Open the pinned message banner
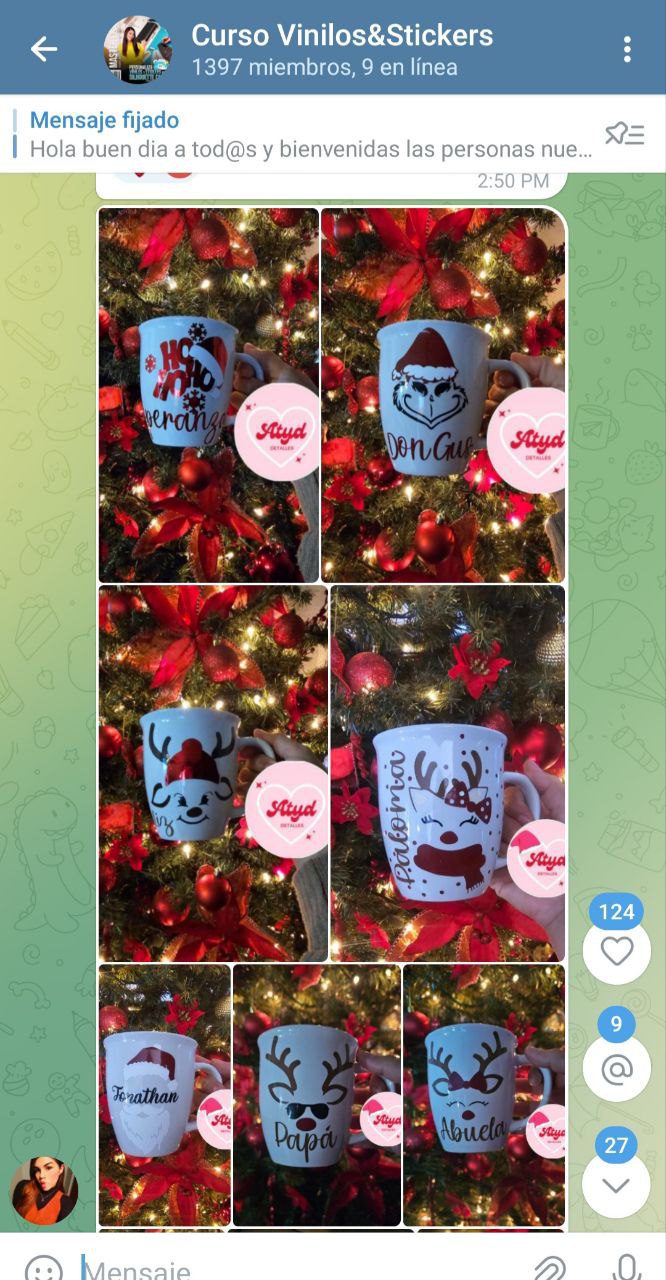666x1280 pixels. click(310, 135)
